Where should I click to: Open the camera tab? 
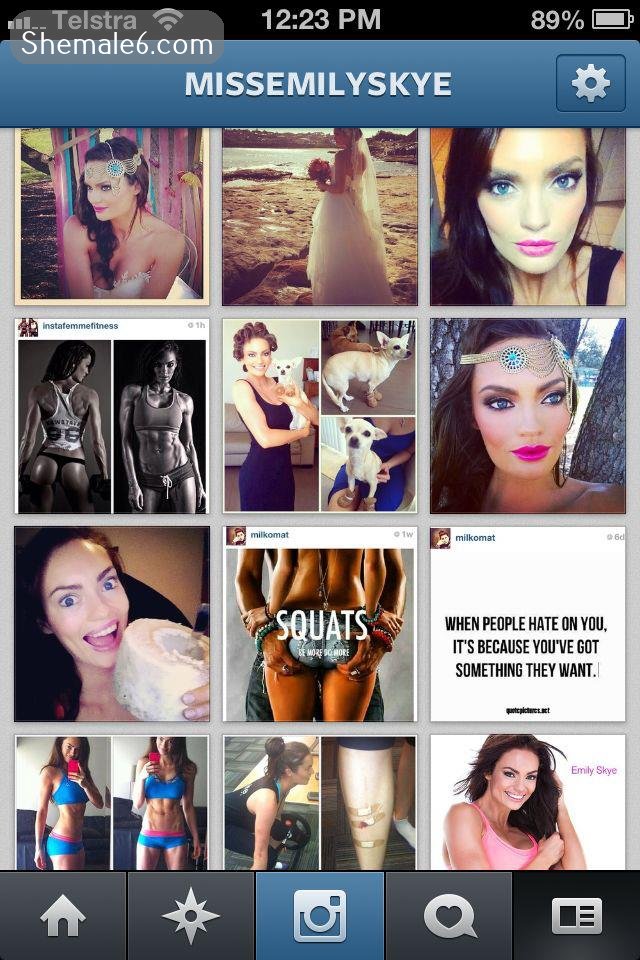click(320, 916)
